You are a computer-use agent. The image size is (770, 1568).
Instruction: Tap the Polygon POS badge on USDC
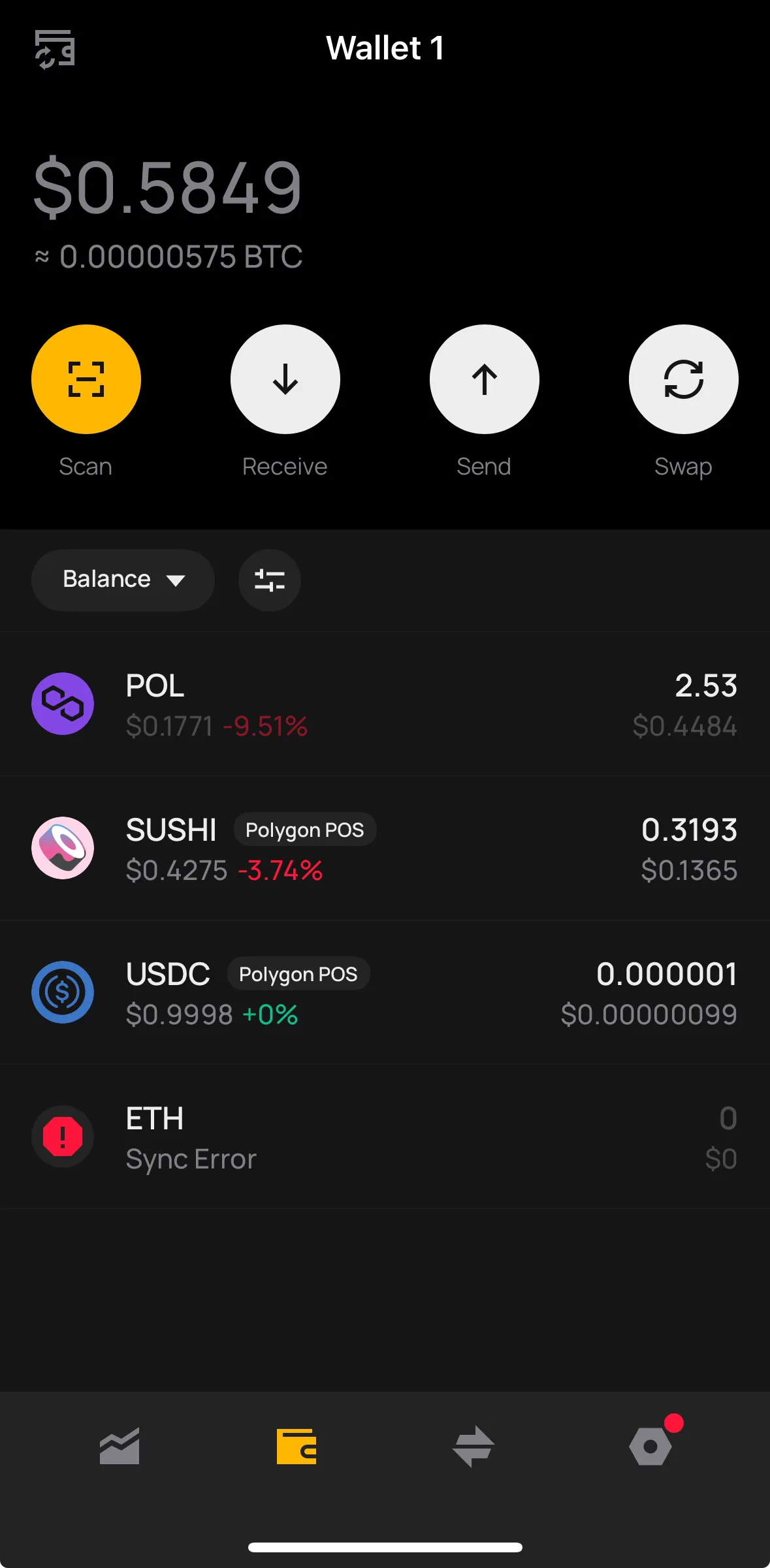298,974
